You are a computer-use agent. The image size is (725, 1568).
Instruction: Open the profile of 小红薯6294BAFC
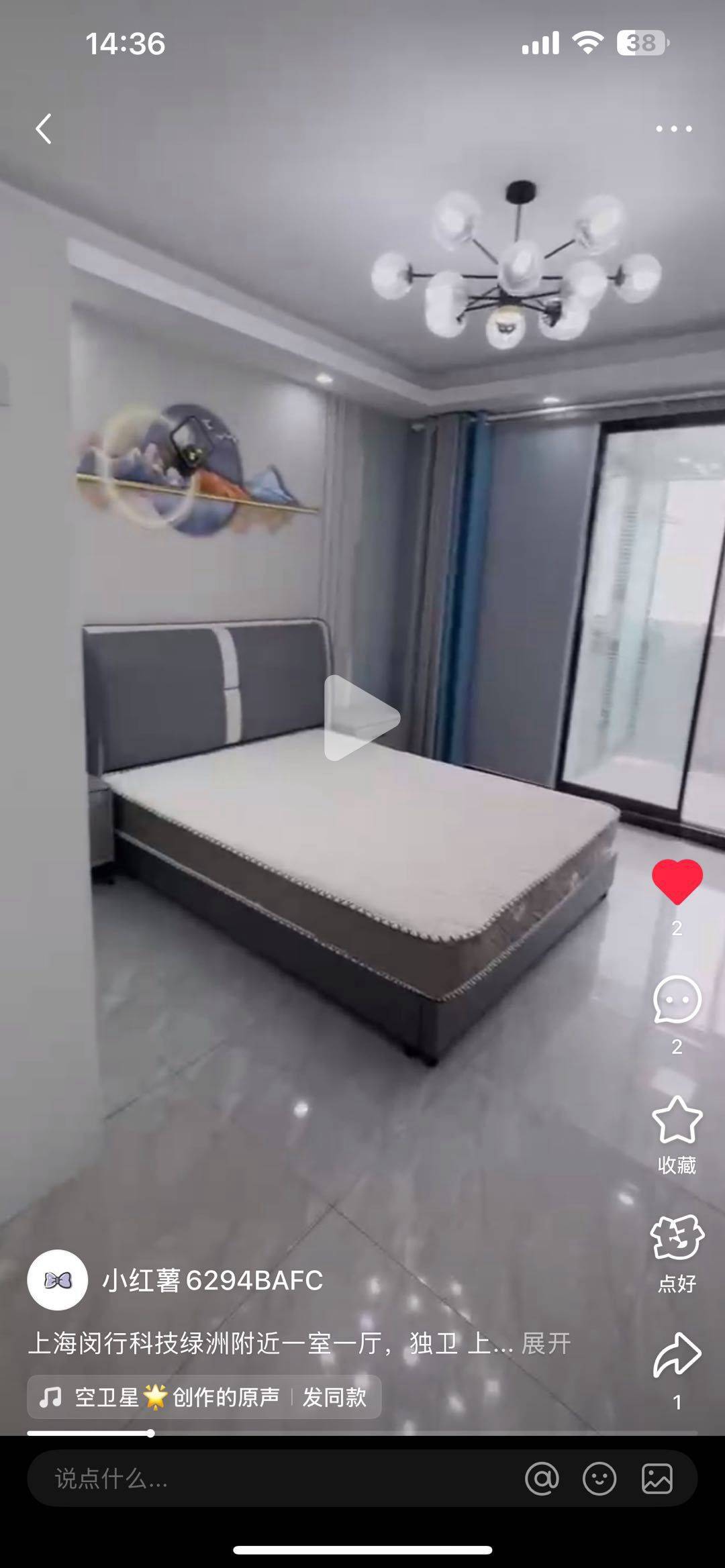click(212, 1280)
